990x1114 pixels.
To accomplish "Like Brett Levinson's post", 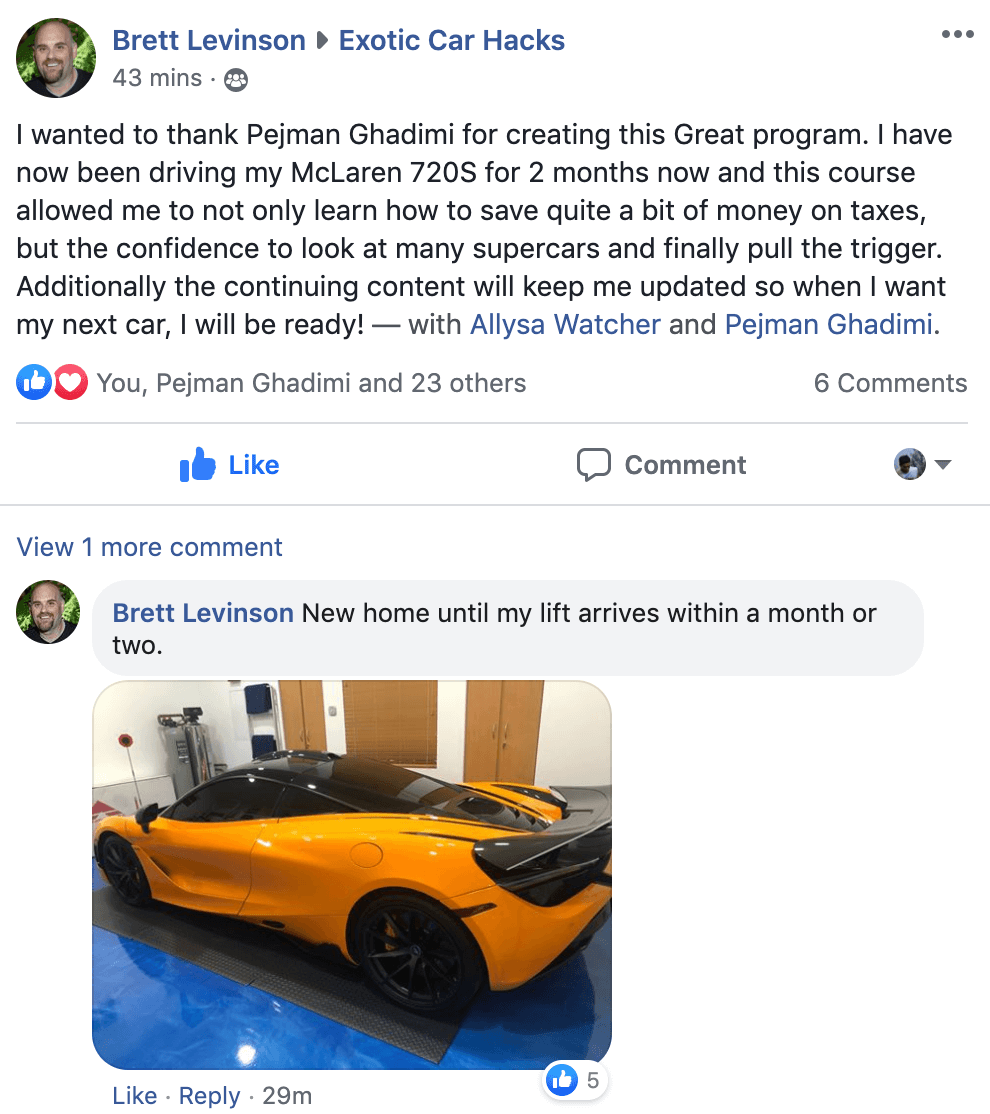I will click(x=230, y=465).
